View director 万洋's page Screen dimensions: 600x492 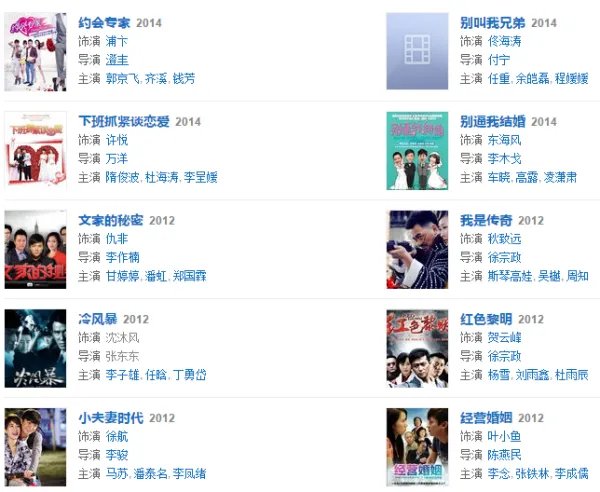click(117, 158)
